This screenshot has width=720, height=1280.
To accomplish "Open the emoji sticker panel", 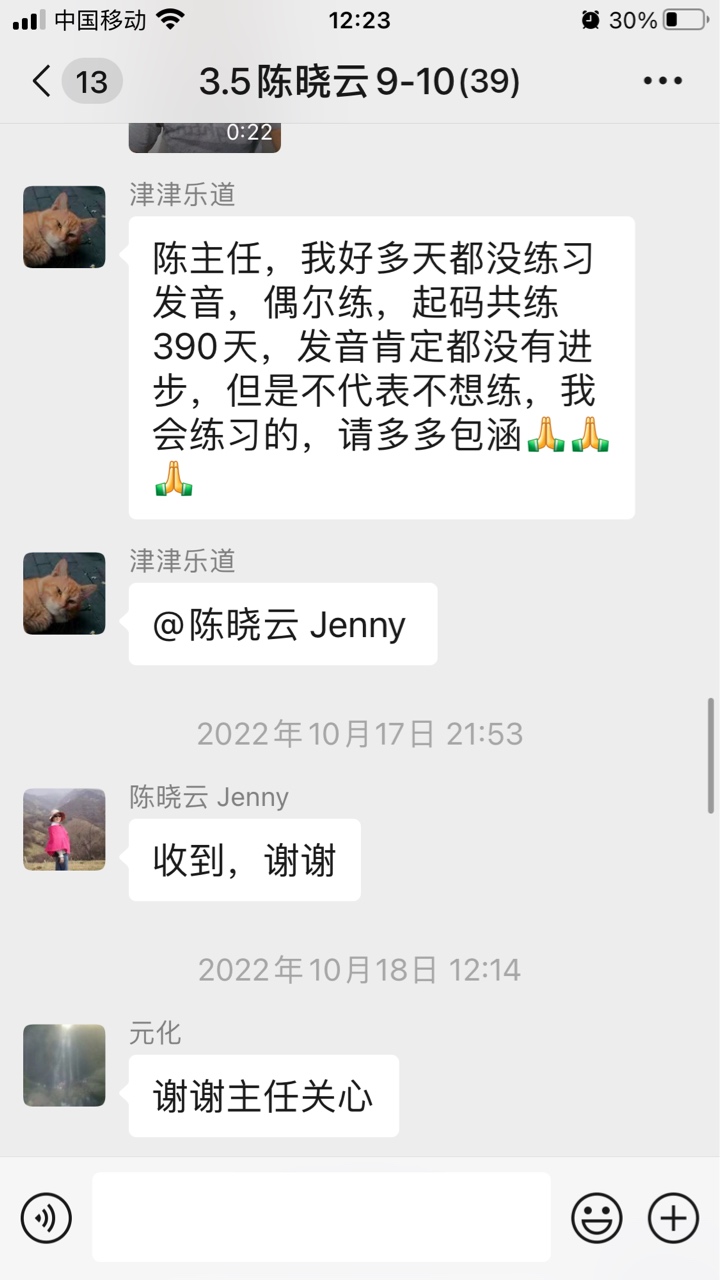I will tap(596, 1218).
